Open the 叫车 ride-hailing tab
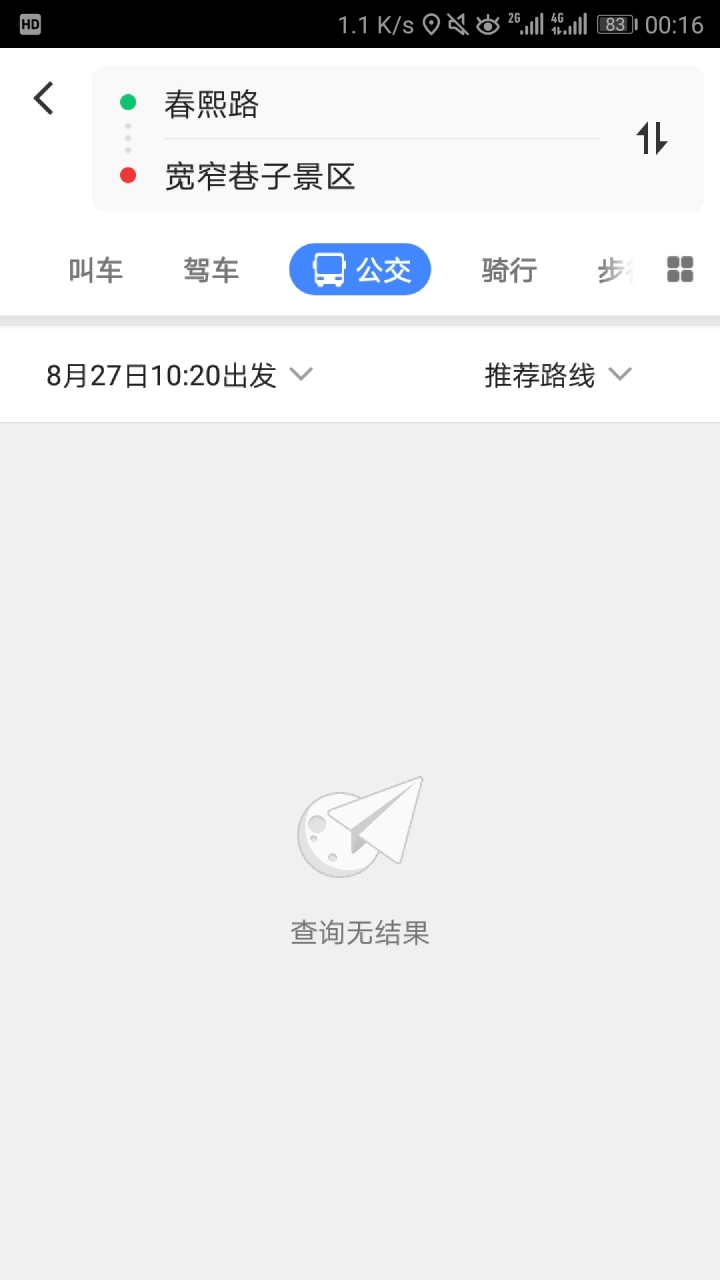This screenshot has height=1280, width=720. [x=95, y=269]
